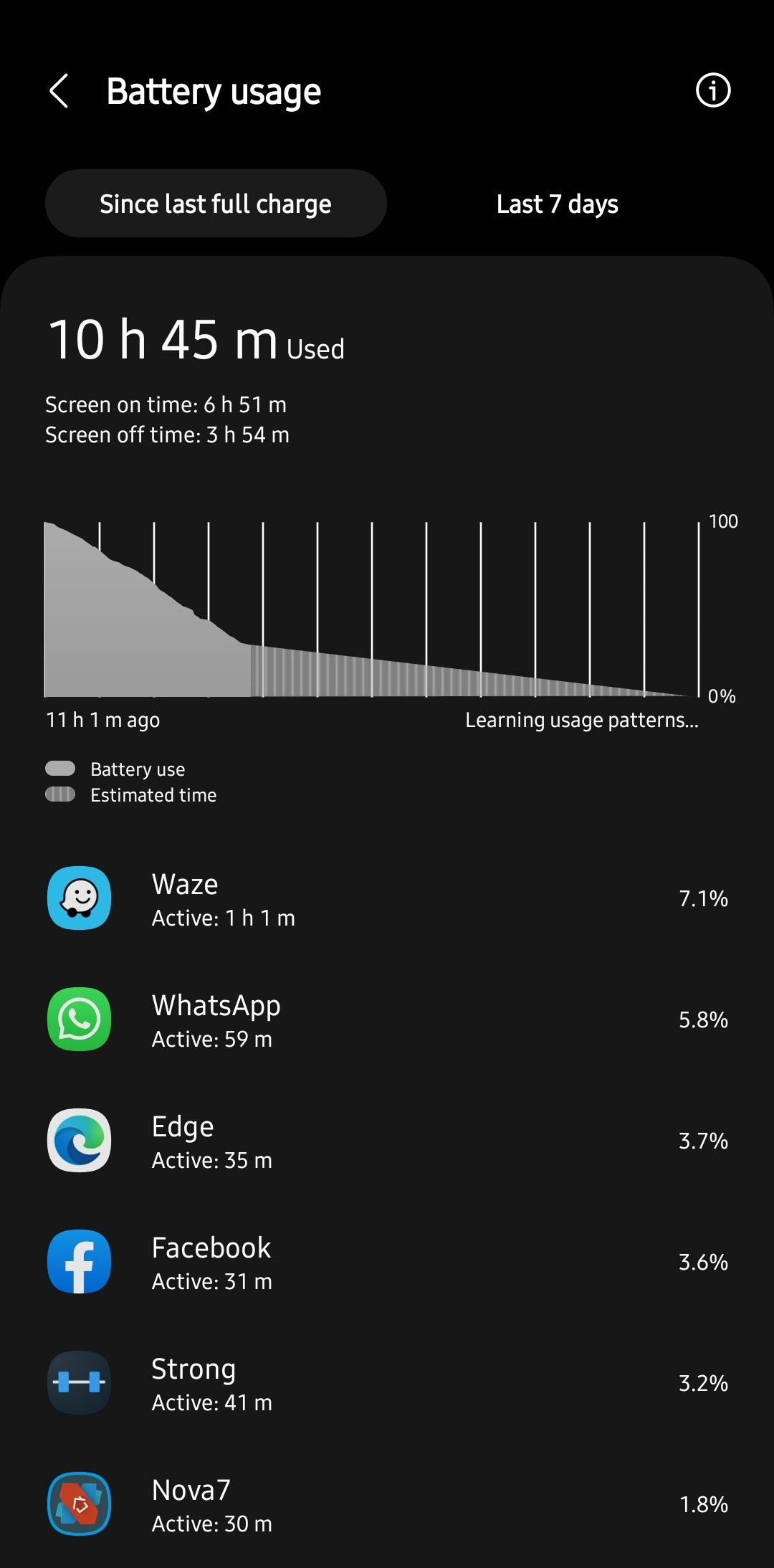The height and width of the screenshot is (1568, 774).
Task: Show battery details for Strong app
Action: pyautogui.click(x=387, y=1383)
